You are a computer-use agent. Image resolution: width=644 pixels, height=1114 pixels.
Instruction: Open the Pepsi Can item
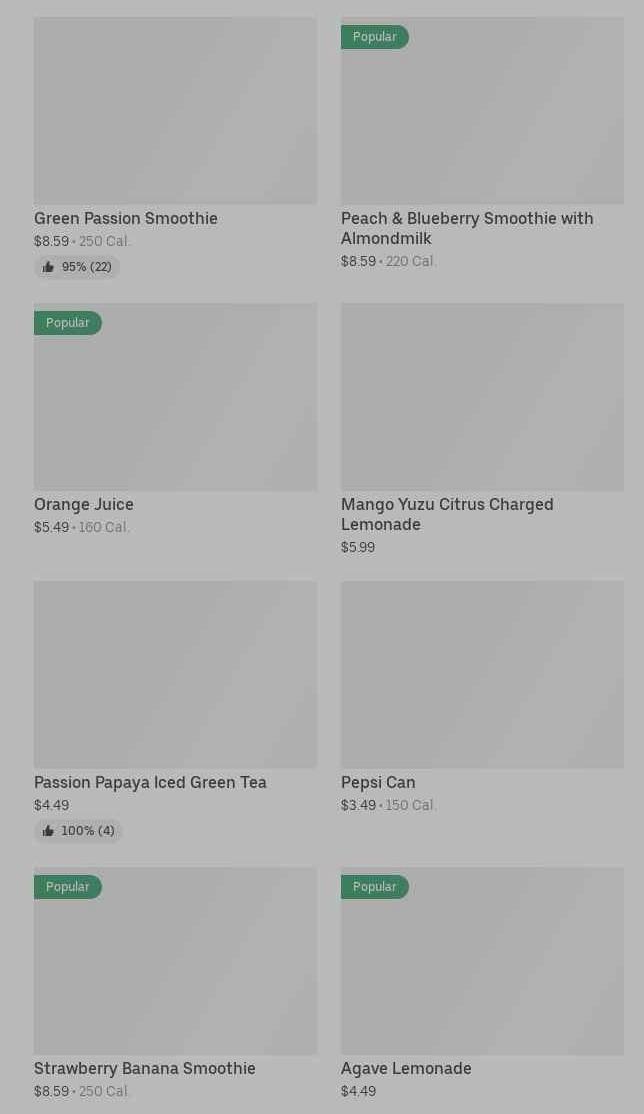click(x=482, y=698)
